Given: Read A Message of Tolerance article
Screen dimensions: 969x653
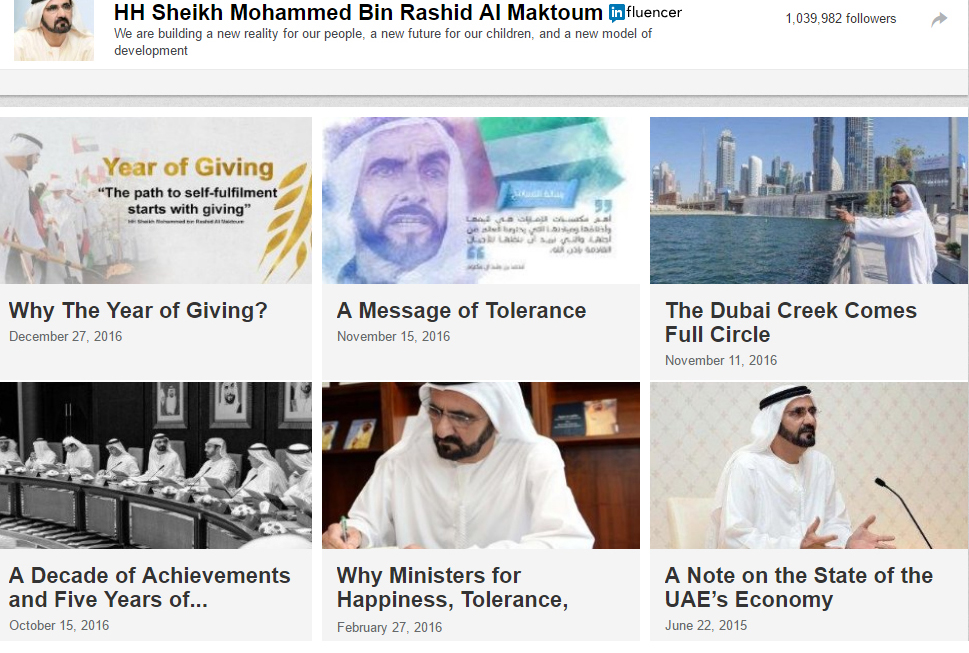Looking at the screenshot, I should pos(461,311).
